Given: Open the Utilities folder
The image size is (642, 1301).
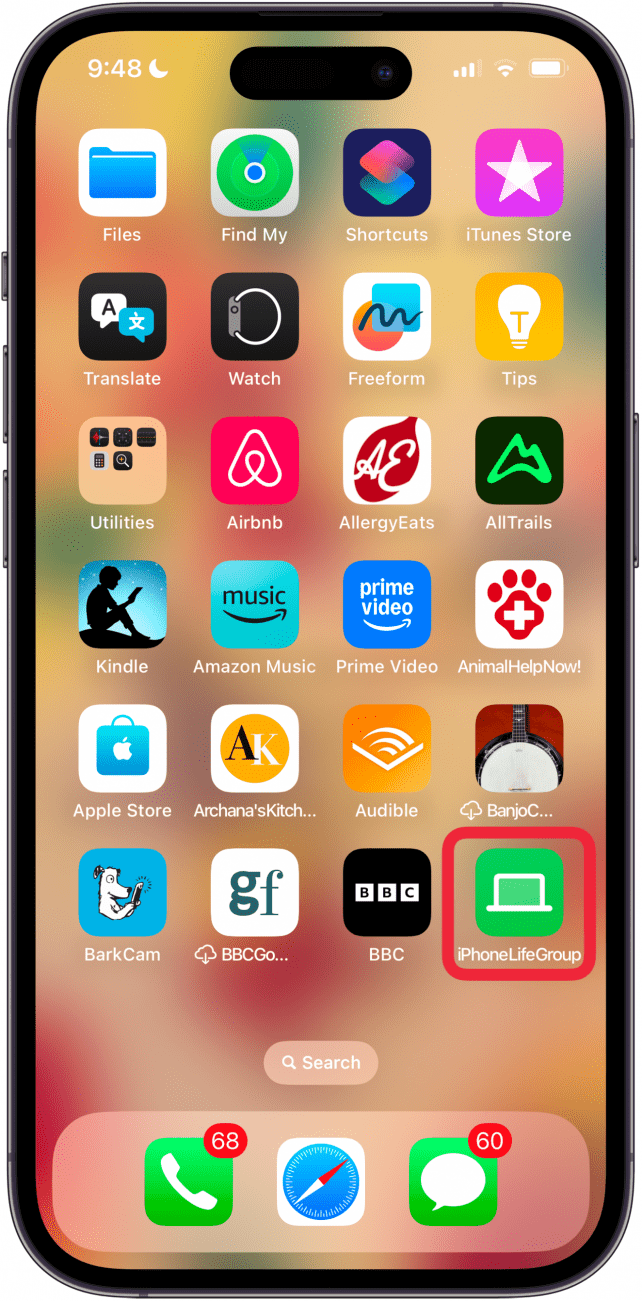Looking at the screenshot, I should pyautogui.click(x=122, y=461).
